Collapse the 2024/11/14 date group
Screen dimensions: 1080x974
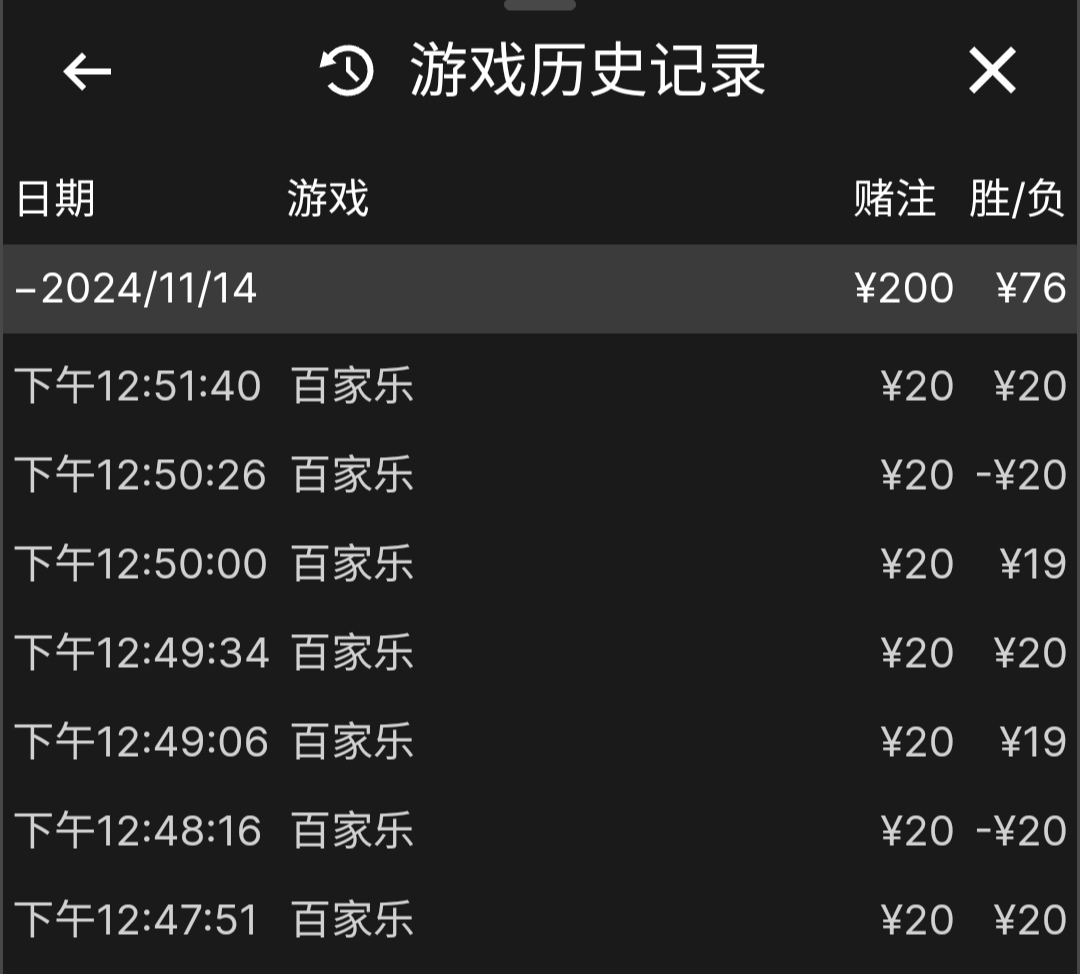(x=137, y=289)
